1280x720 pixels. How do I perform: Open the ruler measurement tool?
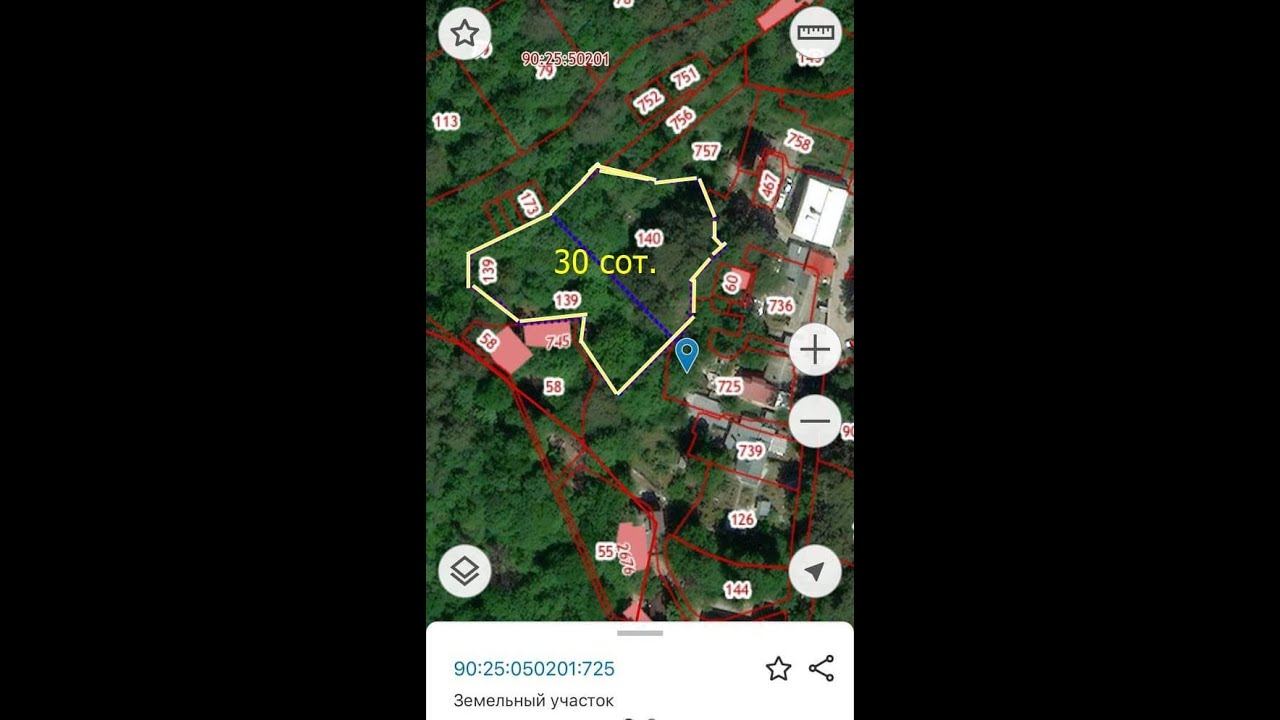tap(815, 33)
